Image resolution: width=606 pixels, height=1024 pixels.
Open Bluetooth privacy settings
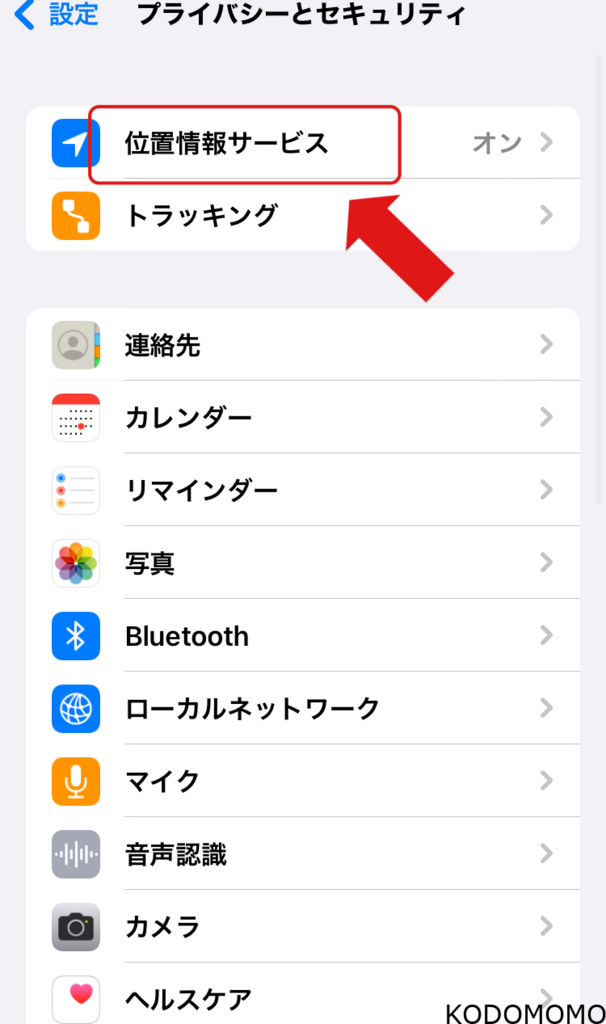click(x=300, y=636)
